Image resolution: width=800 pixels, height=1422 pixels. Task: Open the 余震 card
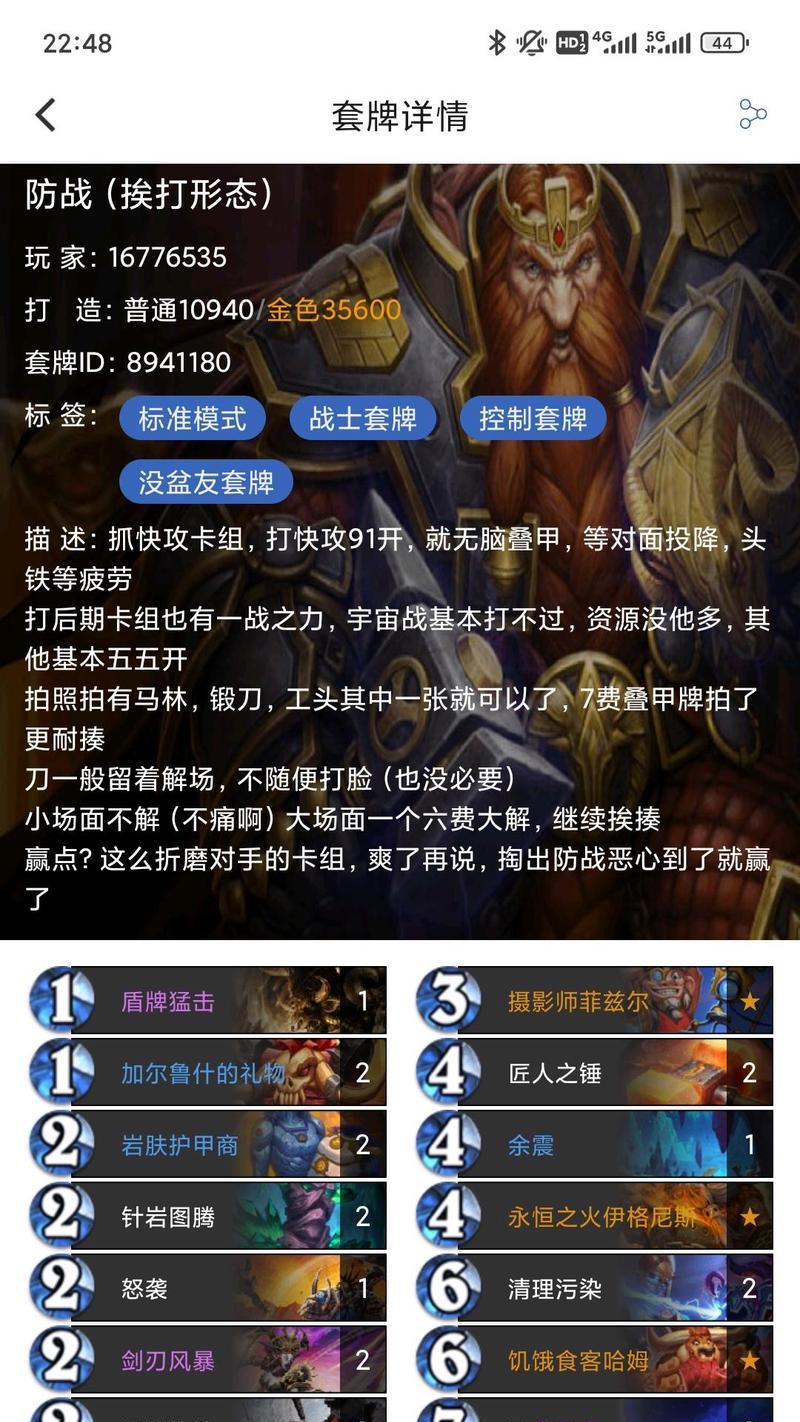tap(595, 1145)
